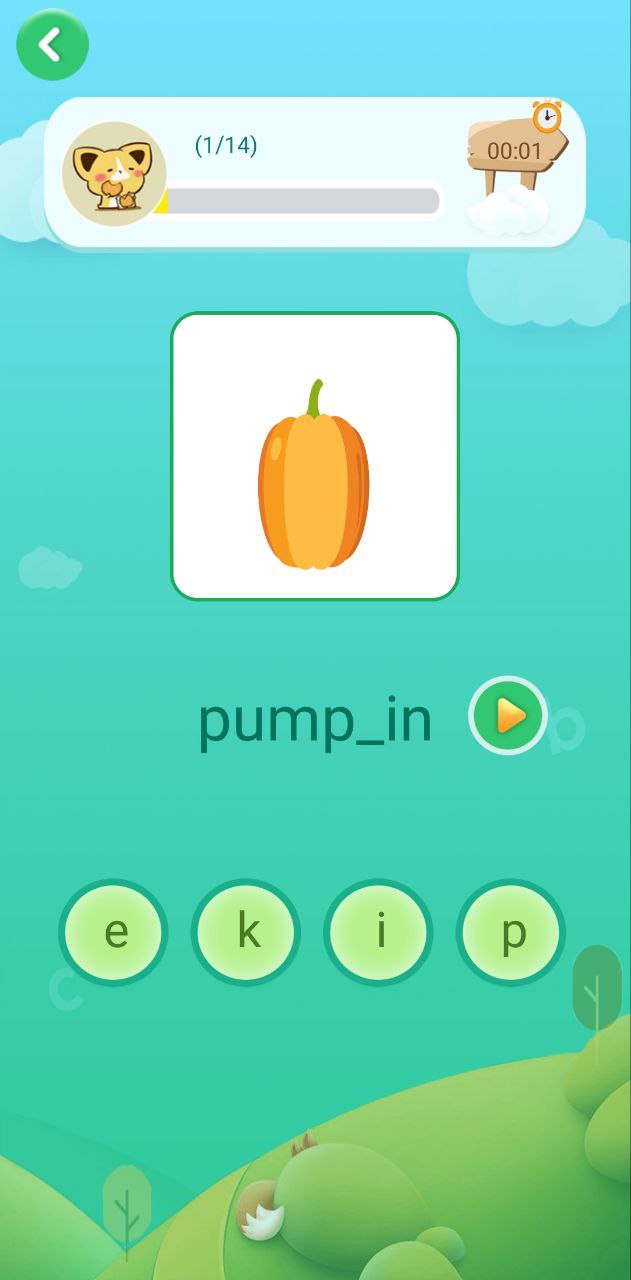The image size is (631, 1280).
Task: Pick the letter i option
Action: click(x=379, y=932)
